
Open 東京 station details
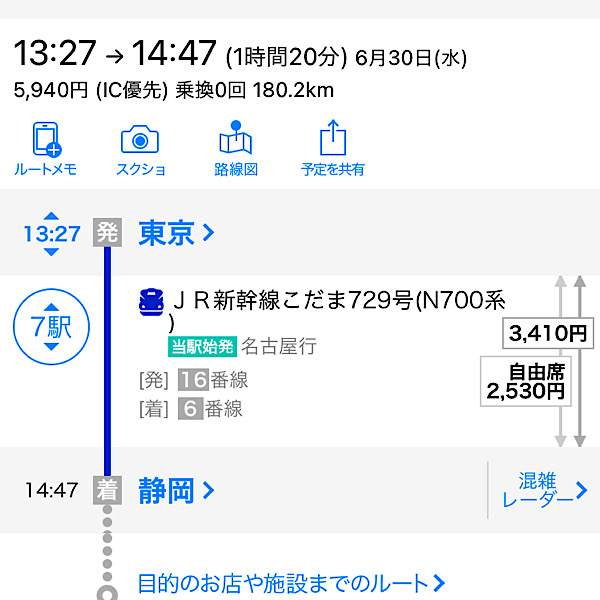coord(176,233)
